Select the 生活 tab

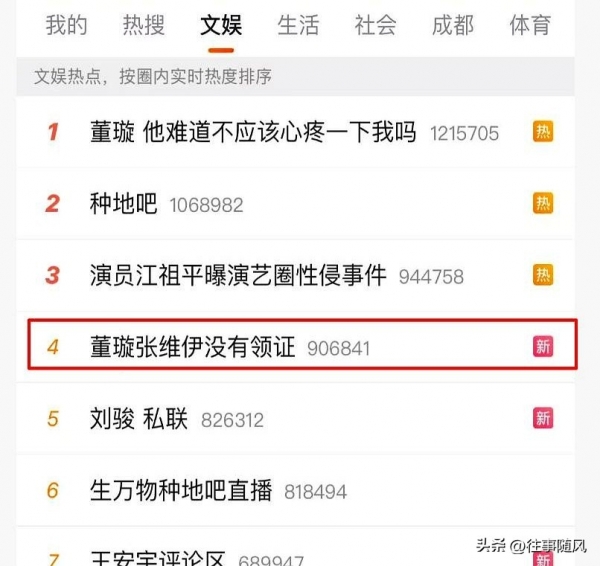pyautogui.click(x=298, y=25)
